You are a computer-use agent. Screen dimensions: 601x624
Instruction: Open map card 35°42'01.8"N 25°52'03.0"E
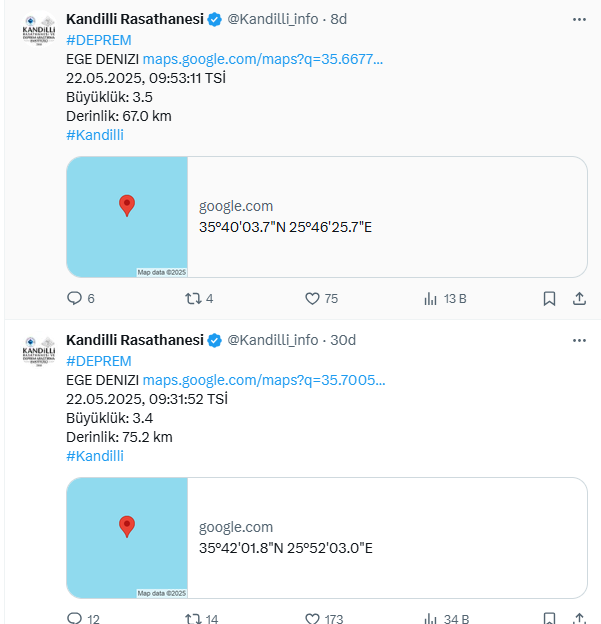[x=326, y=538]
